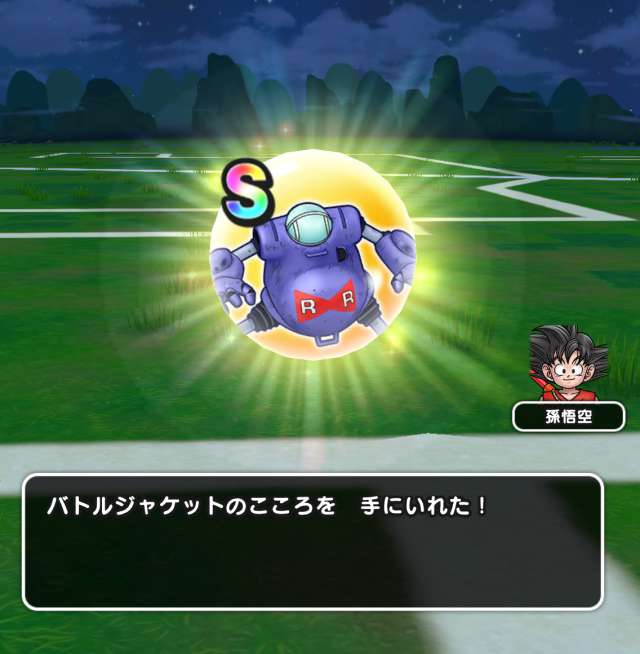Tap the message box to continue
This screenshot has width=640, height=654.
point(312,541)
